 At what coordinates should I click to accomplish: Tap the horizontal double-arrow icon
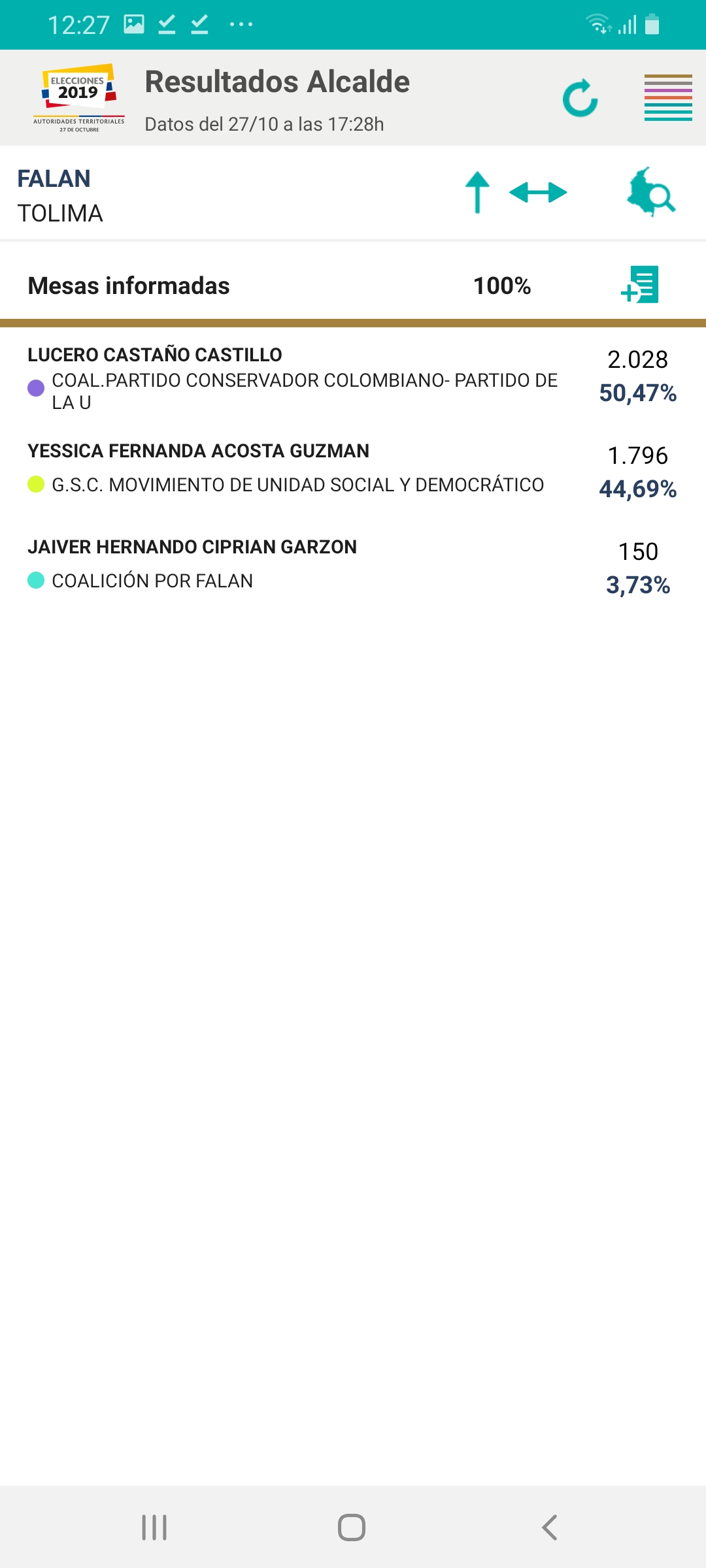tap(538, 192)
